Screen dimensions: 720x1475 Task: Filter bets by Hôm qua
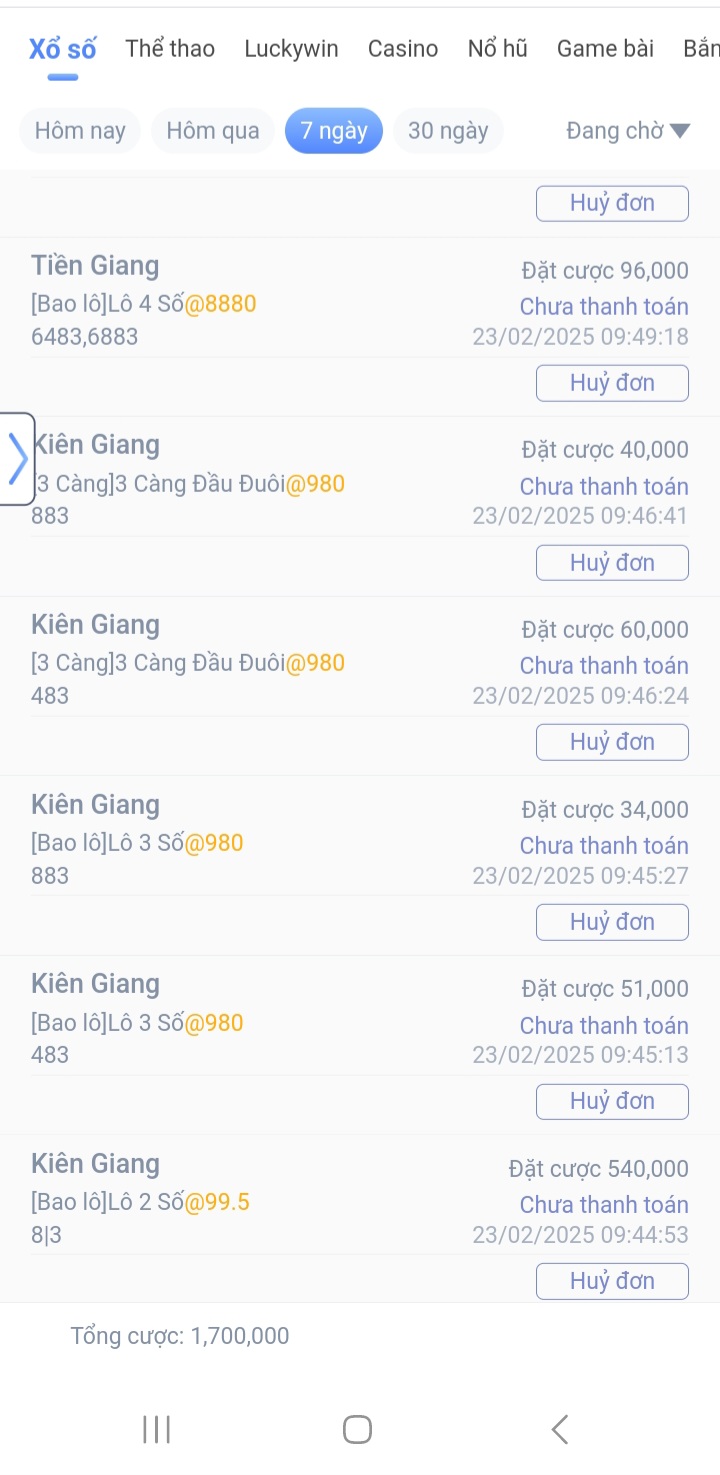click(x=213, y=131)
